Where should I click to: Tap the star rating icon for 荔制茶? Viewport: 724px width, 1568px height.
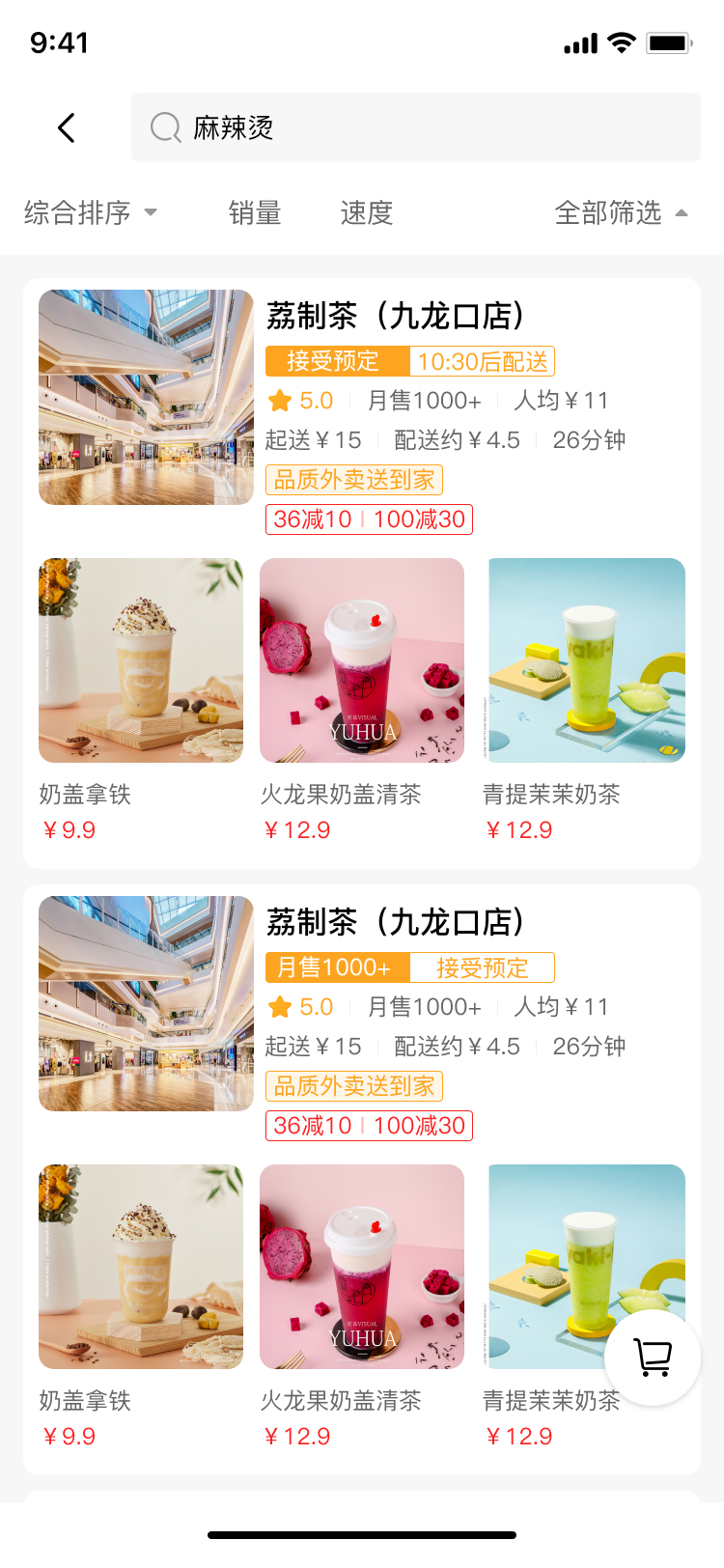point(280,400)
